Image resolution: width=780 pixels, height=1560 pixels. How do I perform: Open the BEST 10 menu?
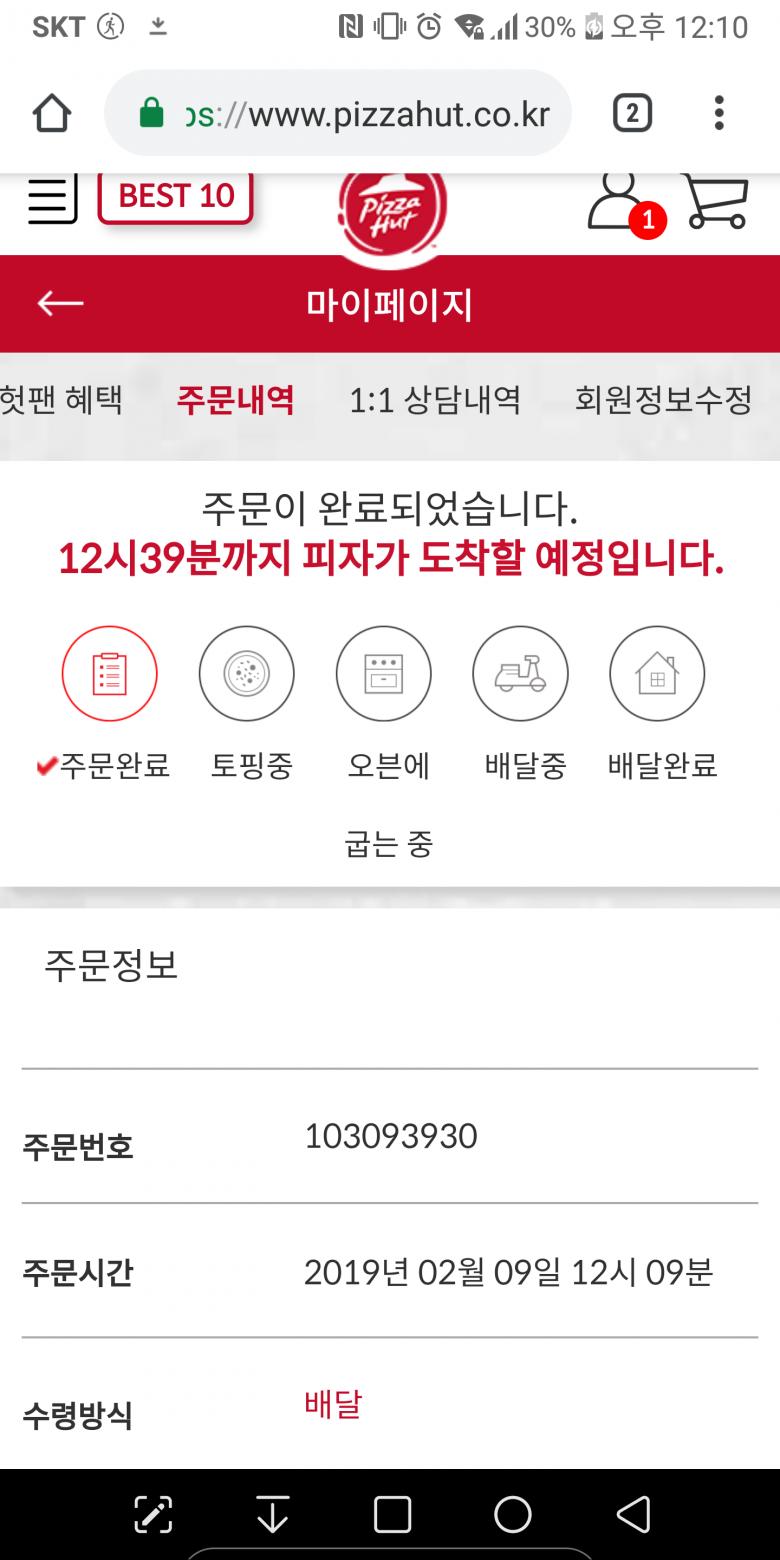[x=176, y=196]
